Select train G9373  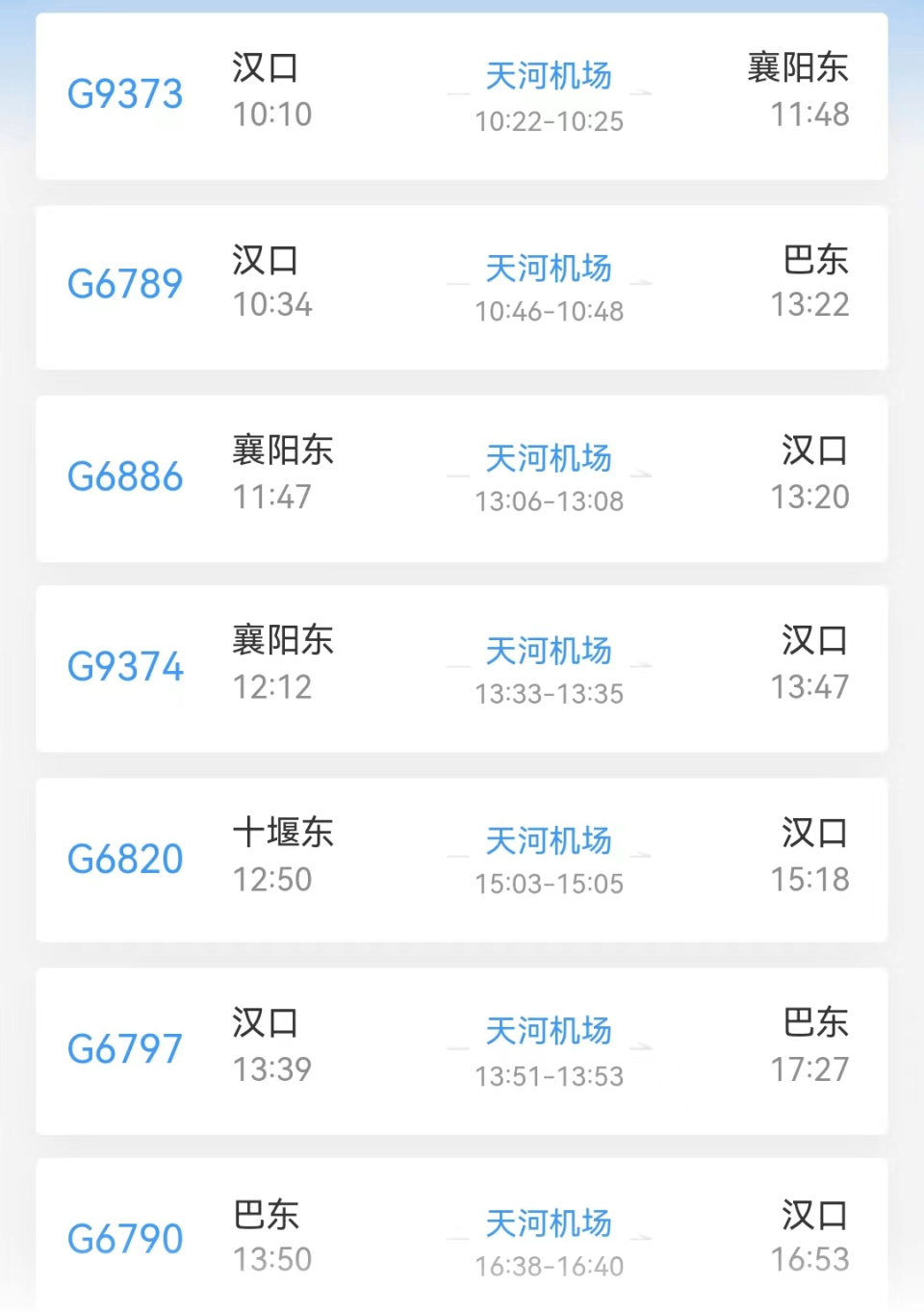pos(125,93)
